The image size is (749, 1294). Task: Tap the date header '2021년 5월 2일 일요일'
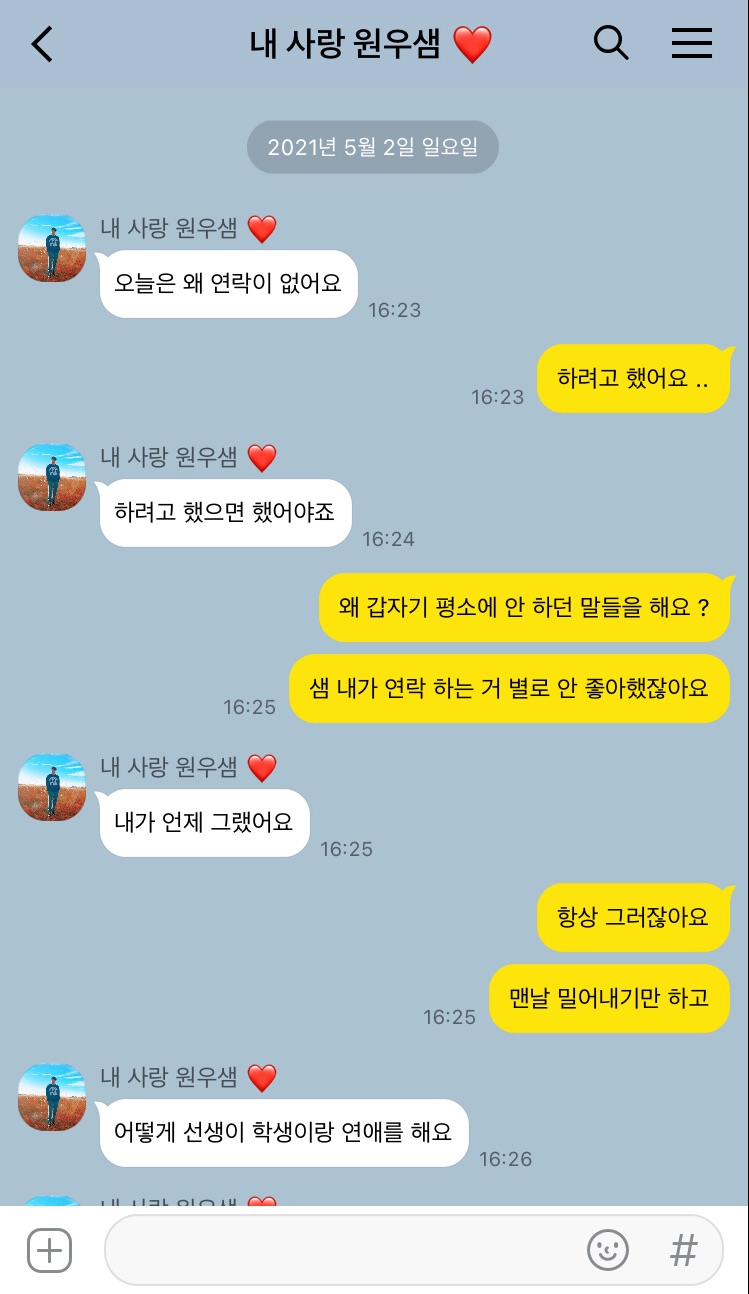pyautogui.click(x=372, y=146)
